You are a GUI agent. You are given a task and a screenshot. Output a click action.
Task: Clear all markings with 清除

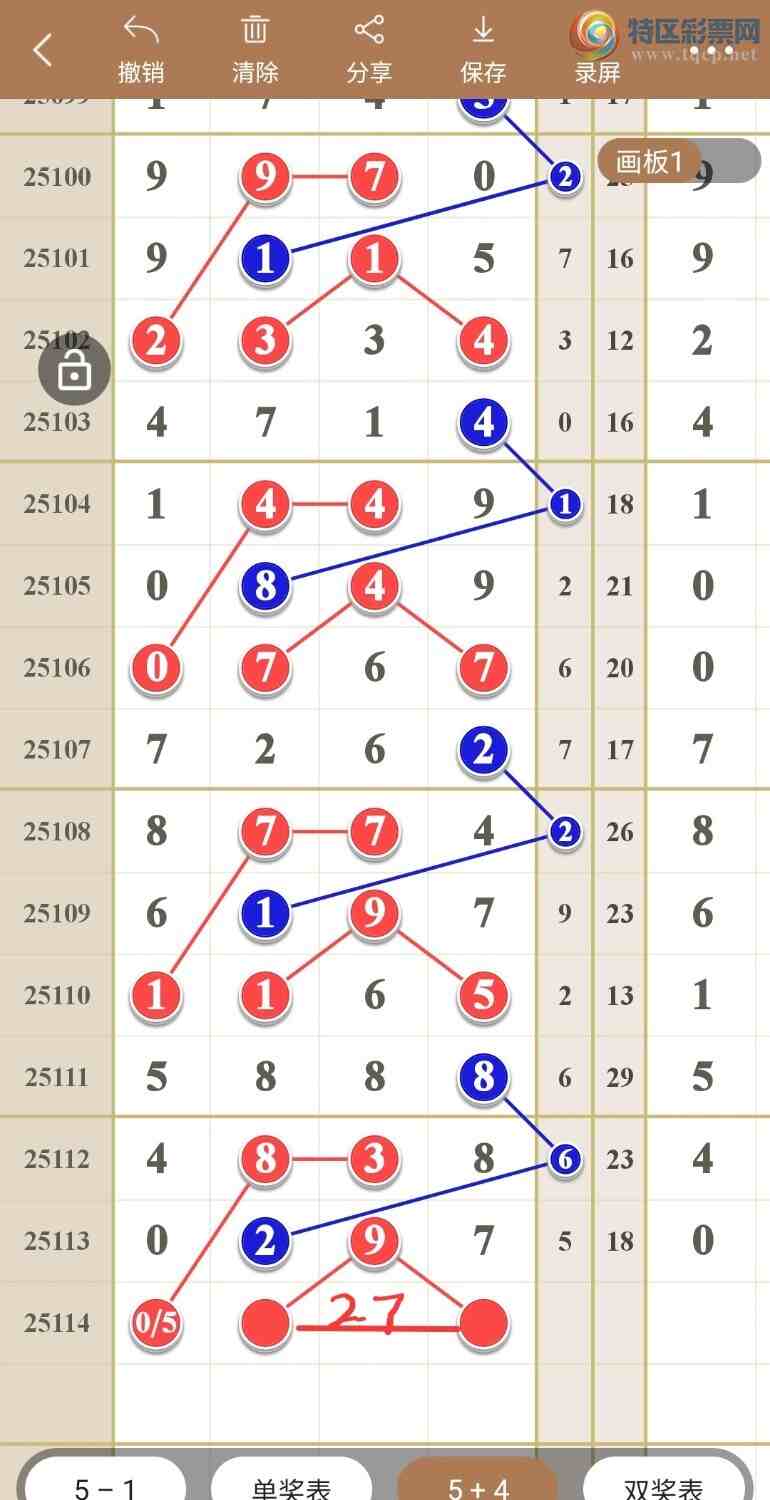(255, 50)
